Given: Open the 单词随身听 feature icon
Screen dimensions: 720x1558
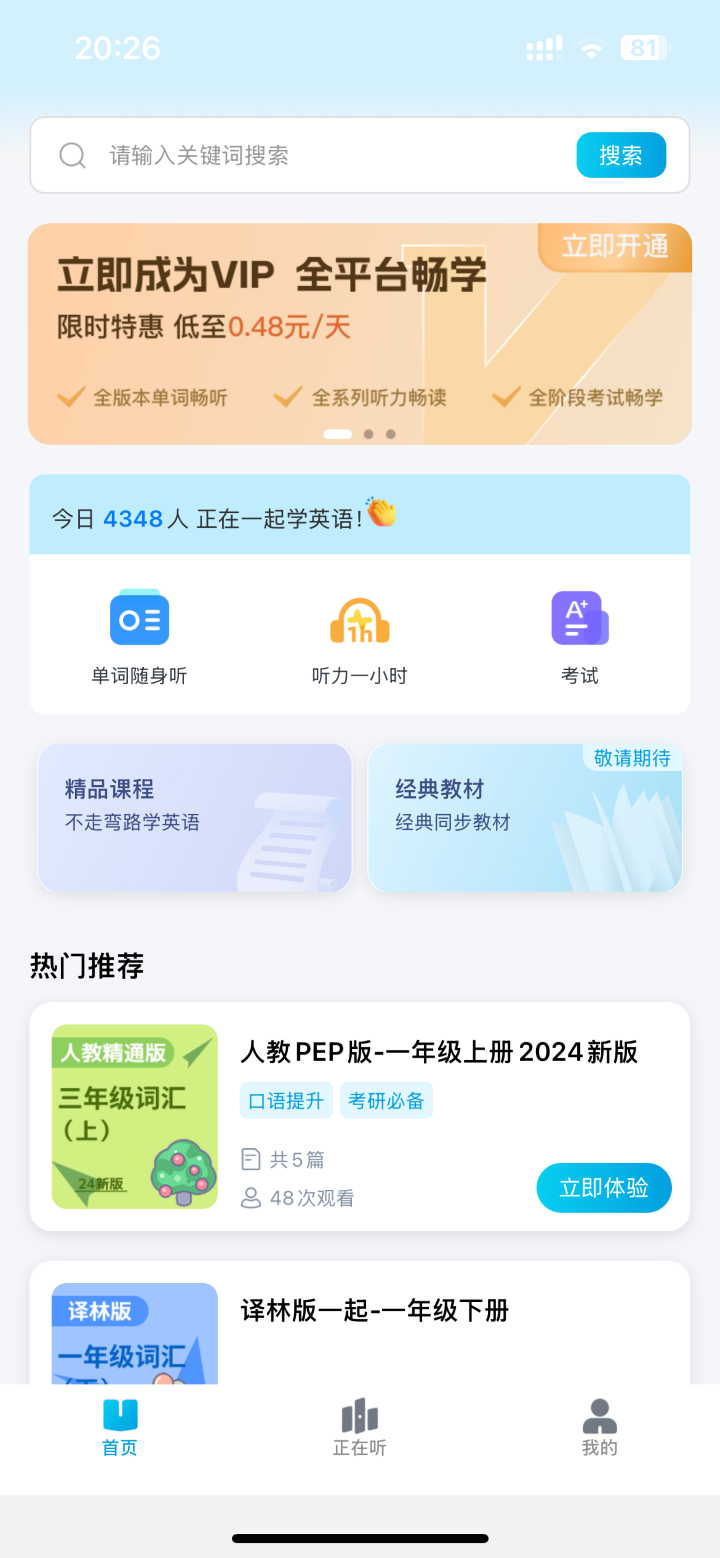Looking at the screenshot, I should pyautogui.click(x=139, y=618).
